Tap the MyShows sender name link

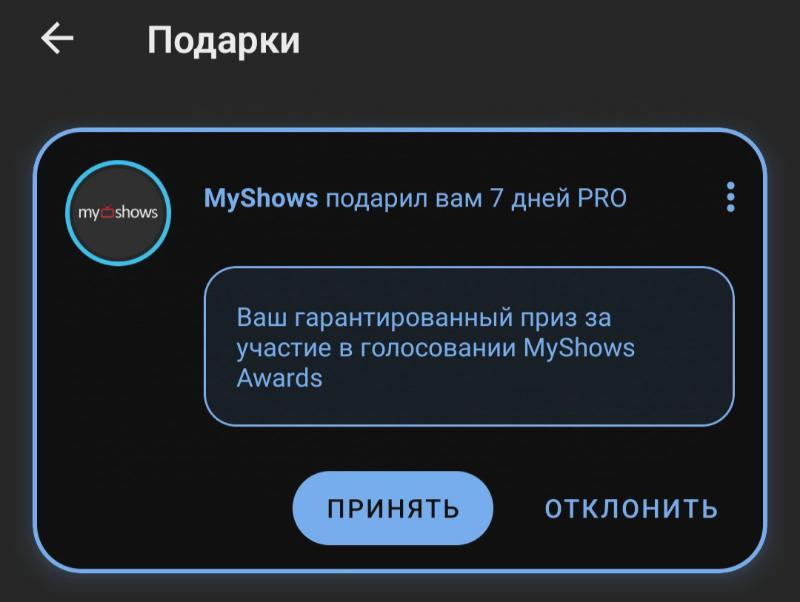click(x=261, y=198)
